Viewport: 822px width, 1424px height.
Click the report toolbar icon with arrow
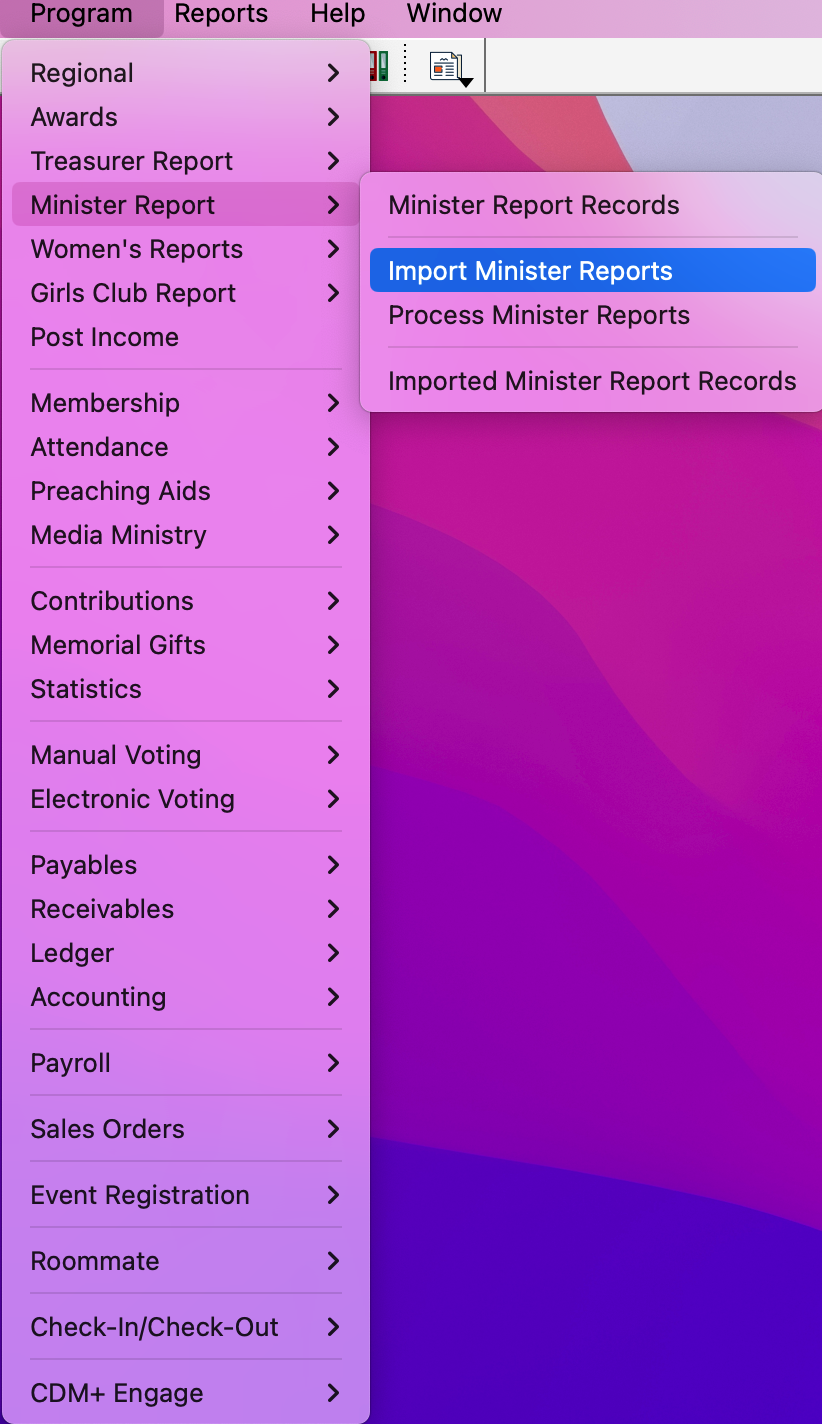pyautogui.click(x=449, y=67)
